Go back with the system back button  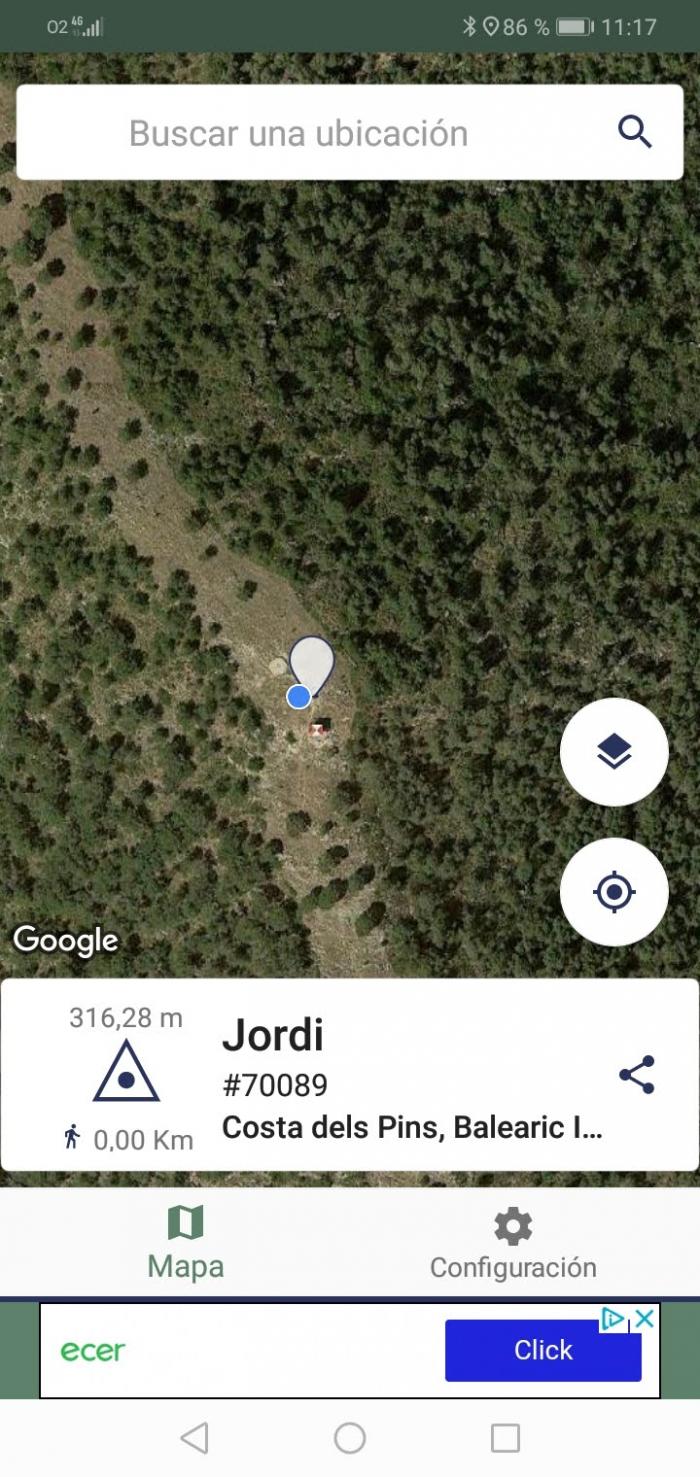pyautogui.click(x=194, y=1438)
